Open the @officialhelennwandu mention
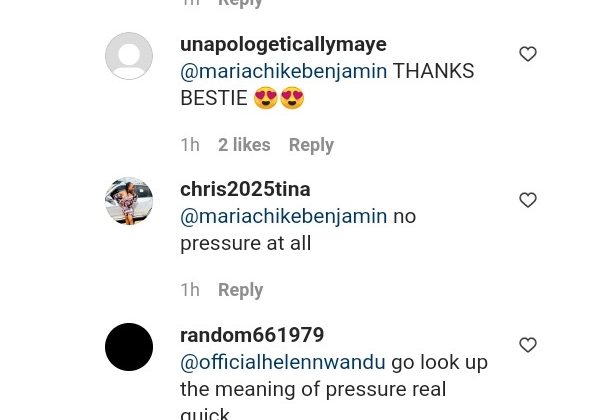Screen dimensions: 600x420 point(283,362)
